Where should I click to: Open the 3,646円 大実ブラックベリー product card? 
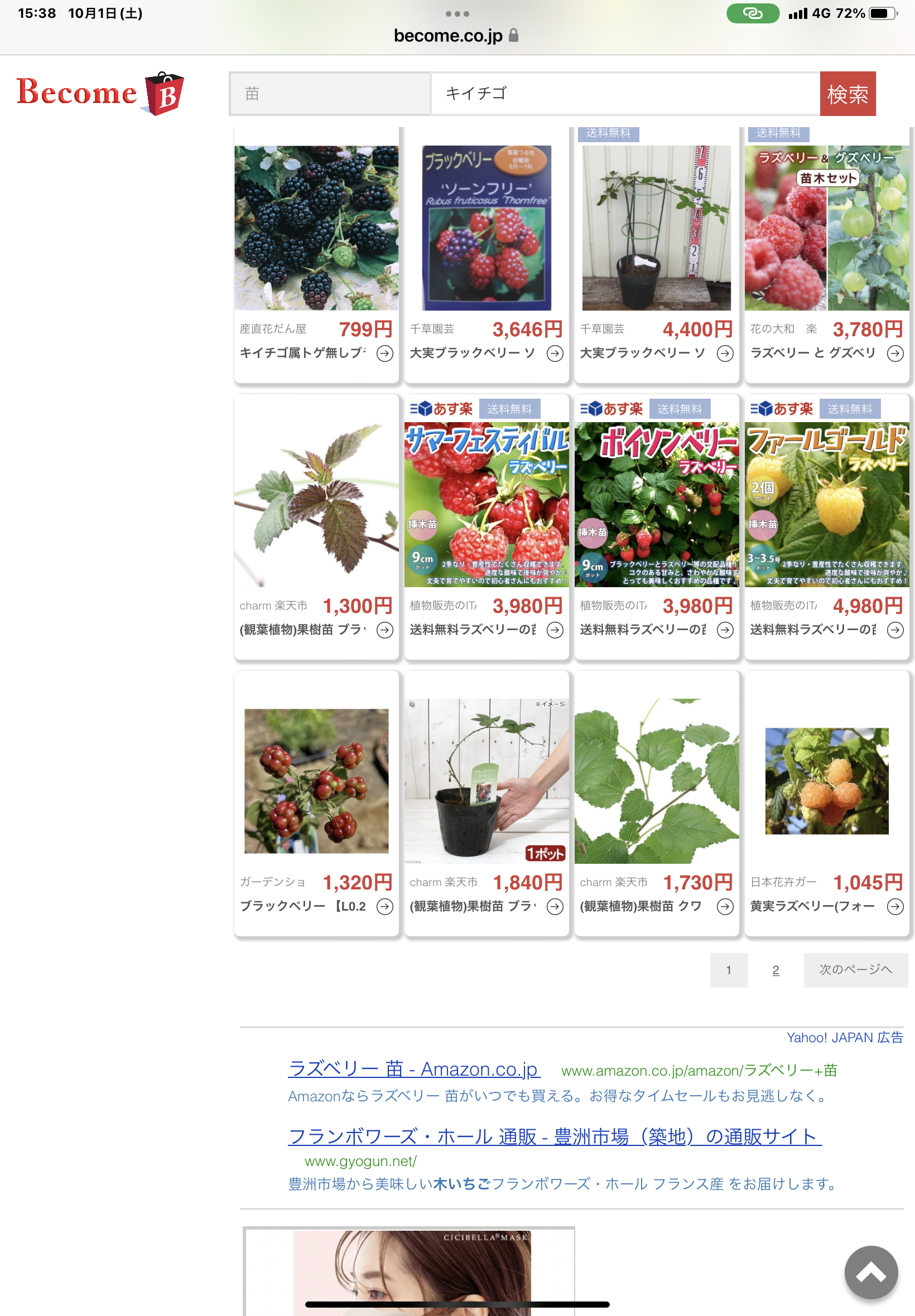point(486,252)
